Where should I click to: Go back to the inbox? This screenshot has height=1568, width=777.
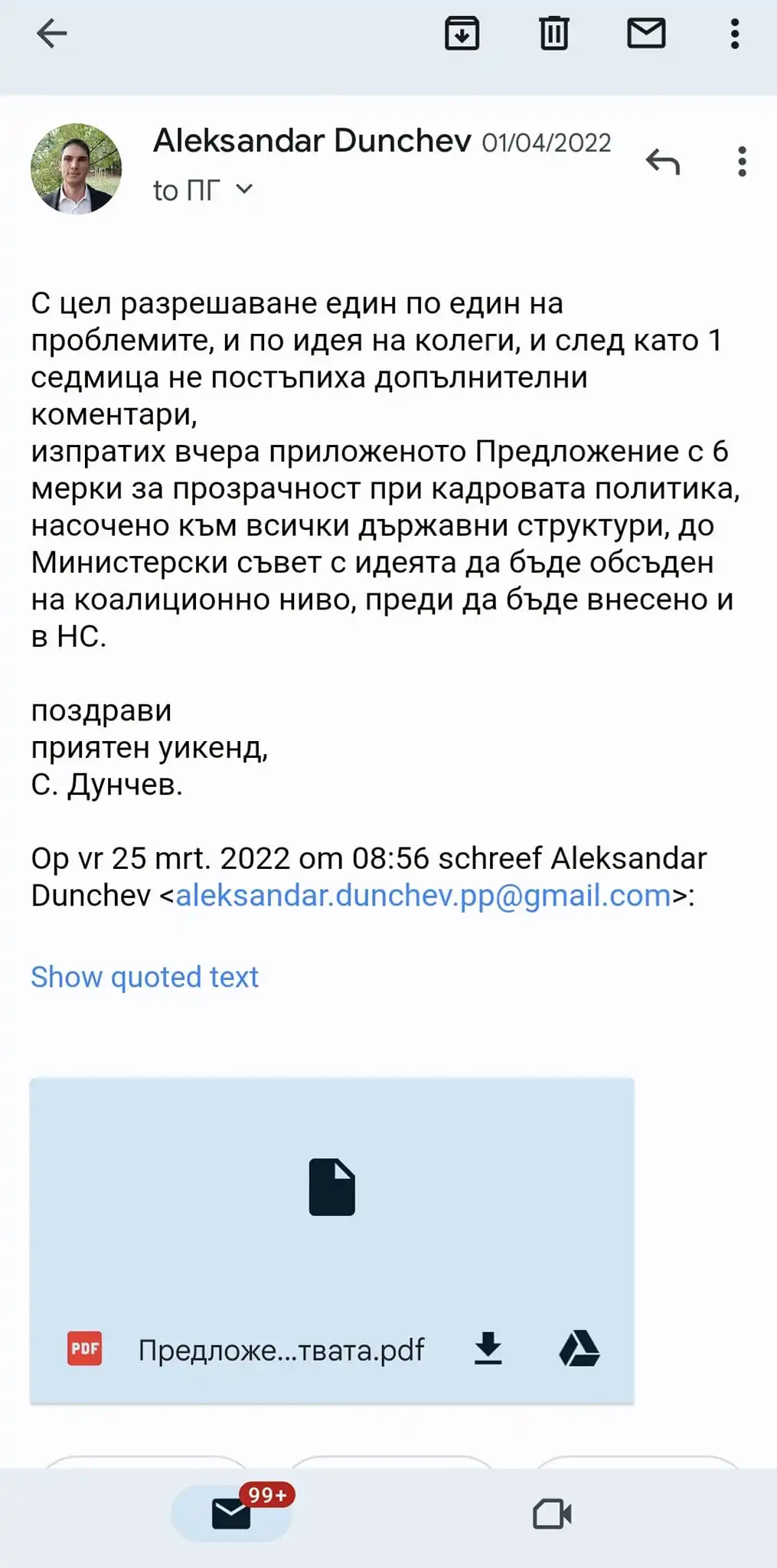[52, 34]
